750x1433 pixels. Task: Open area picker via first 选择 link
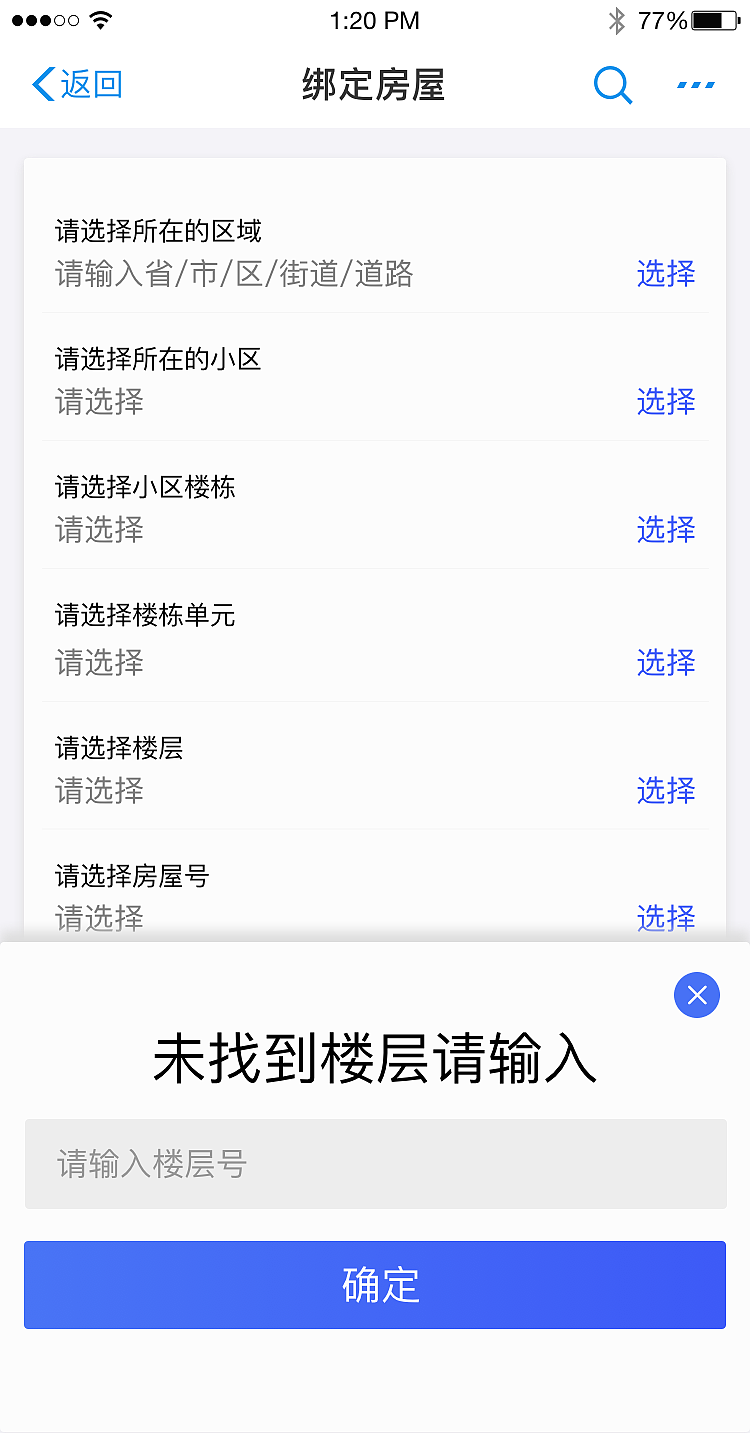coord(665,274)
